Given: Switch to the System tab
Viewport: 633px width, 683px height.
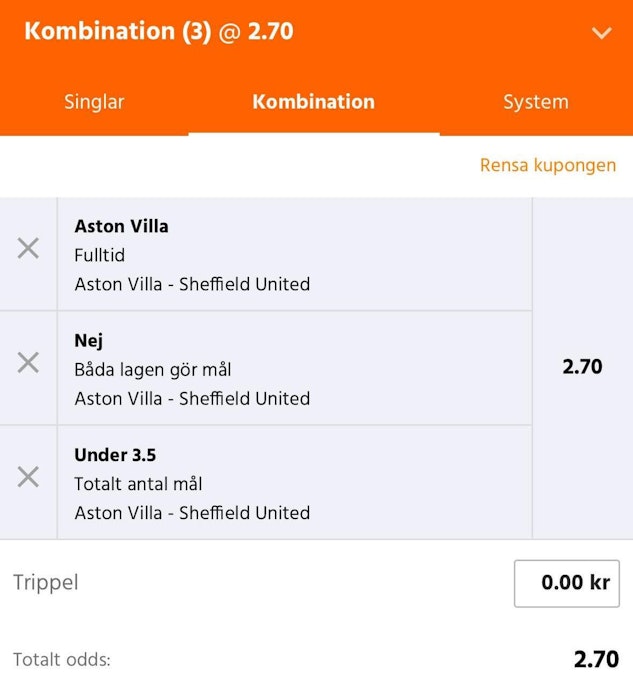Looking at the screenshot, I should [x=535, y=102].
